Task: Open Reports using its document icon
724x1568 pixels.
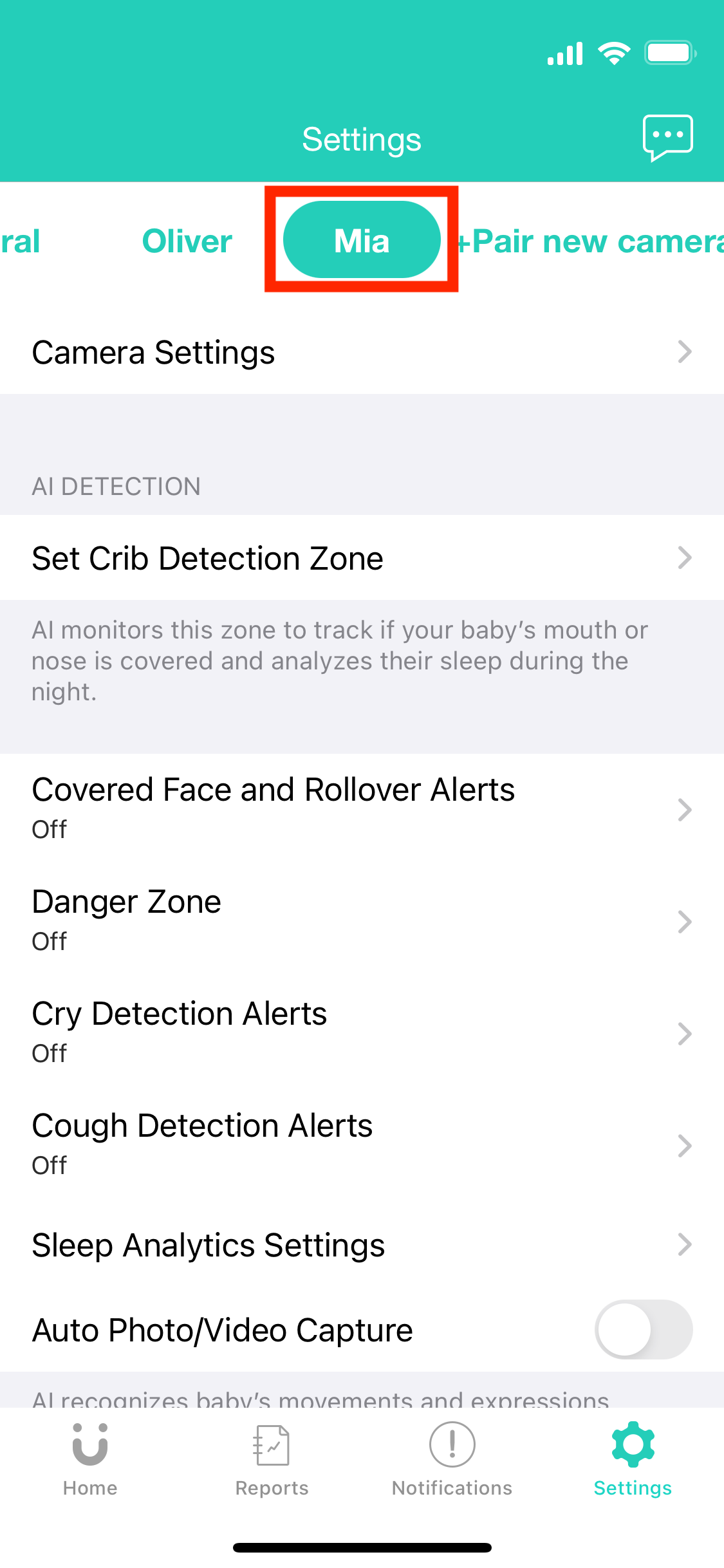Action: [x=271, y=1450]
